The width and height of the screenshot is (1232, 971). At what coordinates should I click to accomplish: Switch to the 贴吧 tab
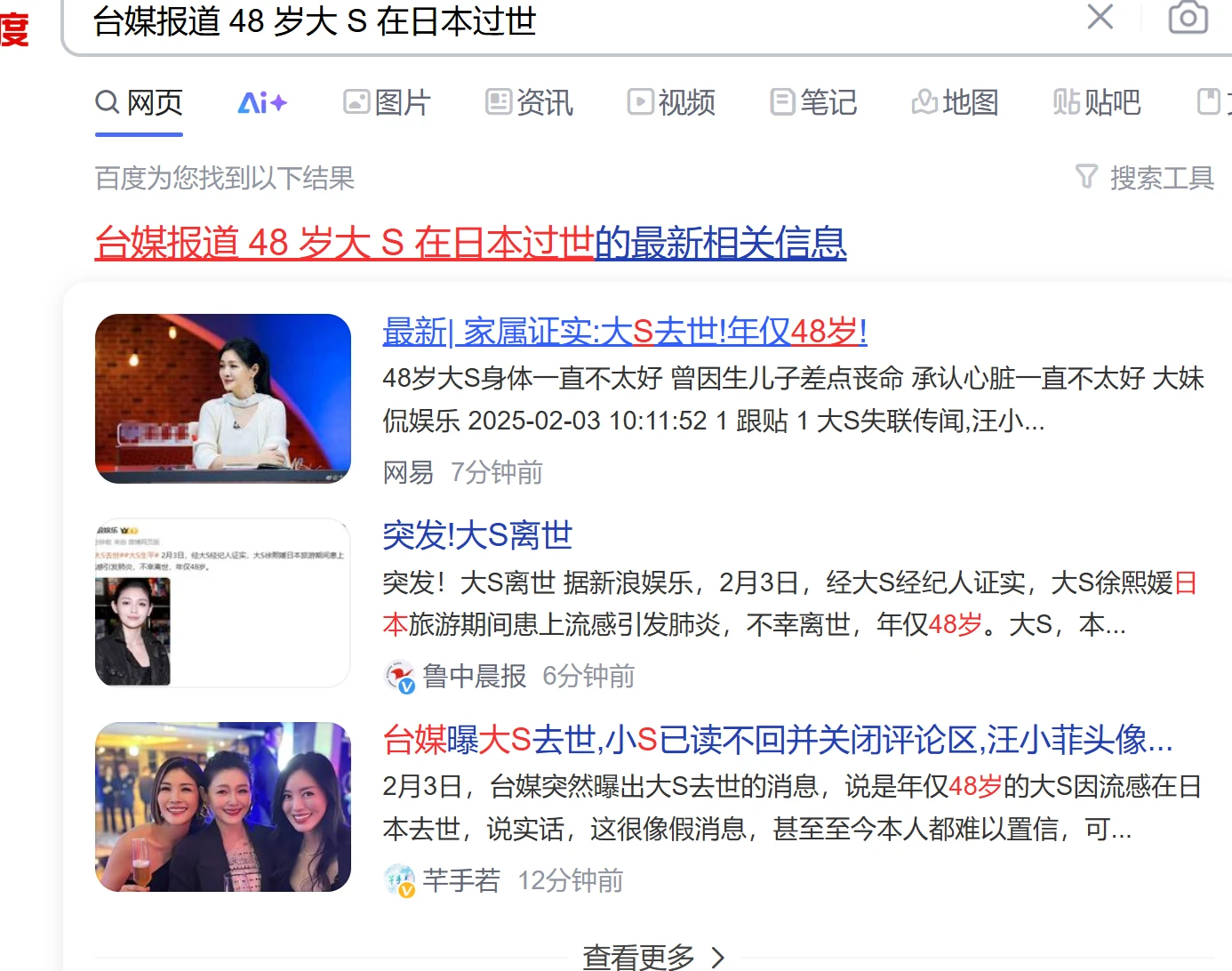[1097, 103]
